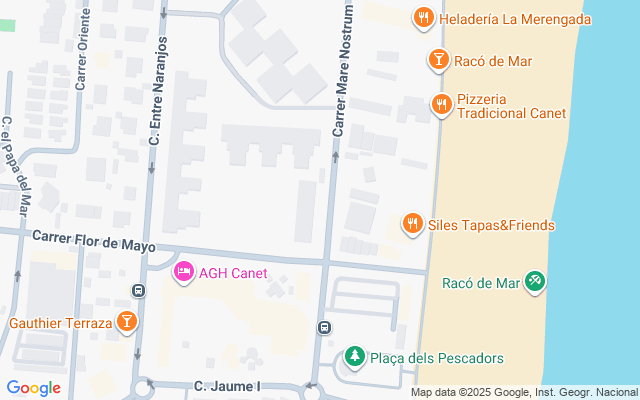Tap Gauthier Terraza bar marker

point(126,322)
